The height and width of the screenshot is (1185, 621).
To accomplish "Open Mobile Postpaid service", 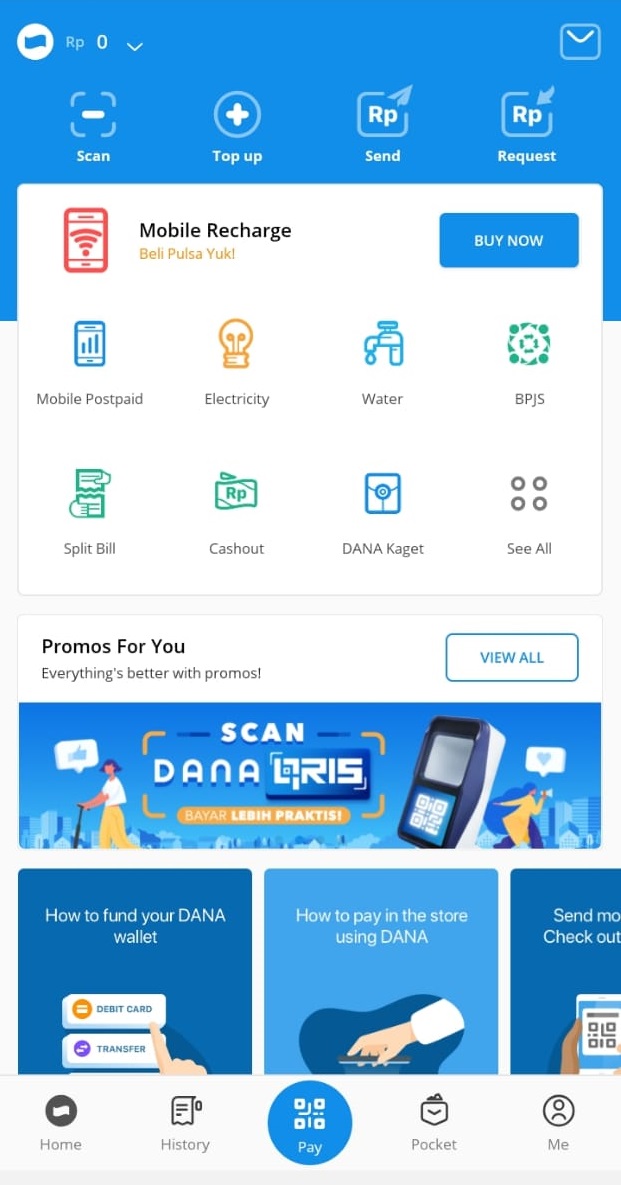I will (x=90, y=362).
